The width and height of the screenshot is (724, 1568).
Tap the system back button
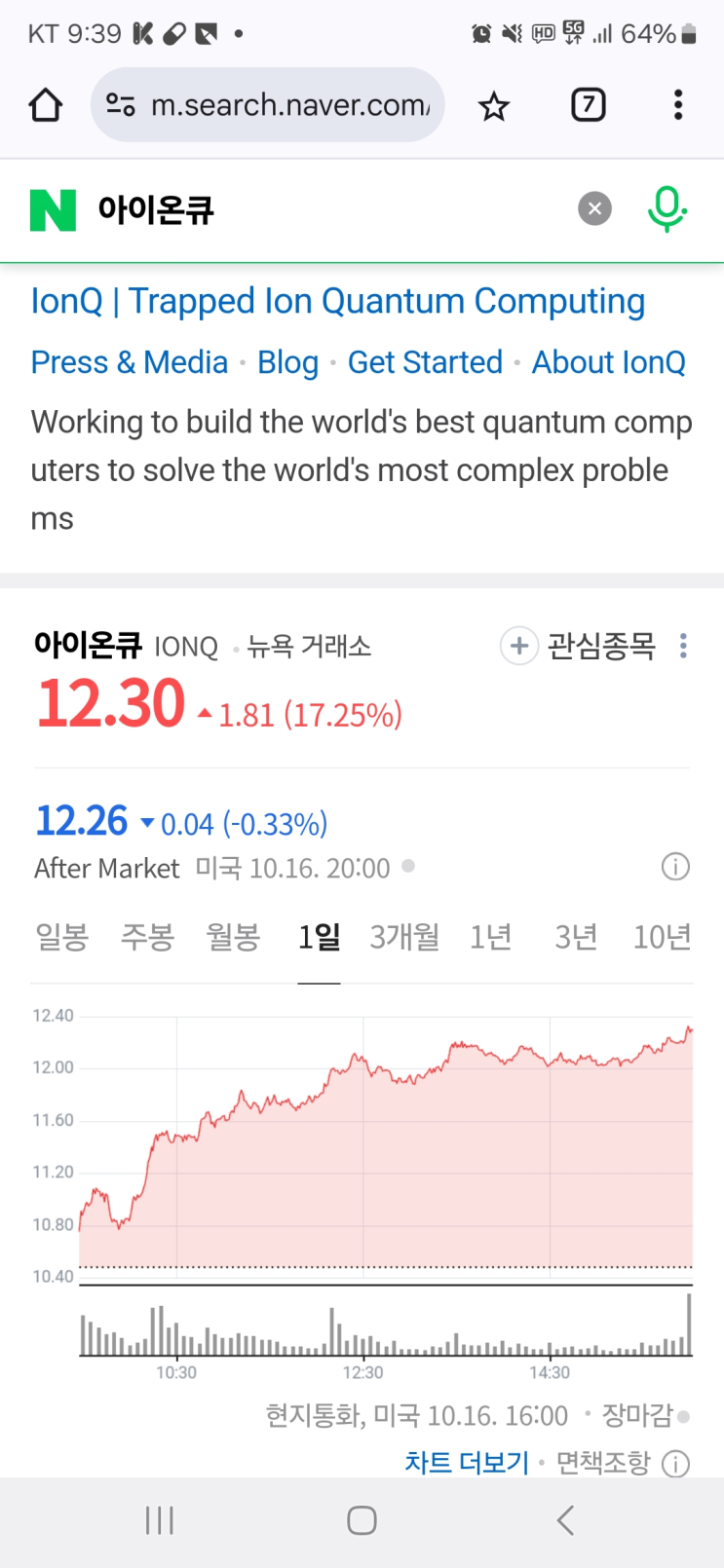point(565,1520)
